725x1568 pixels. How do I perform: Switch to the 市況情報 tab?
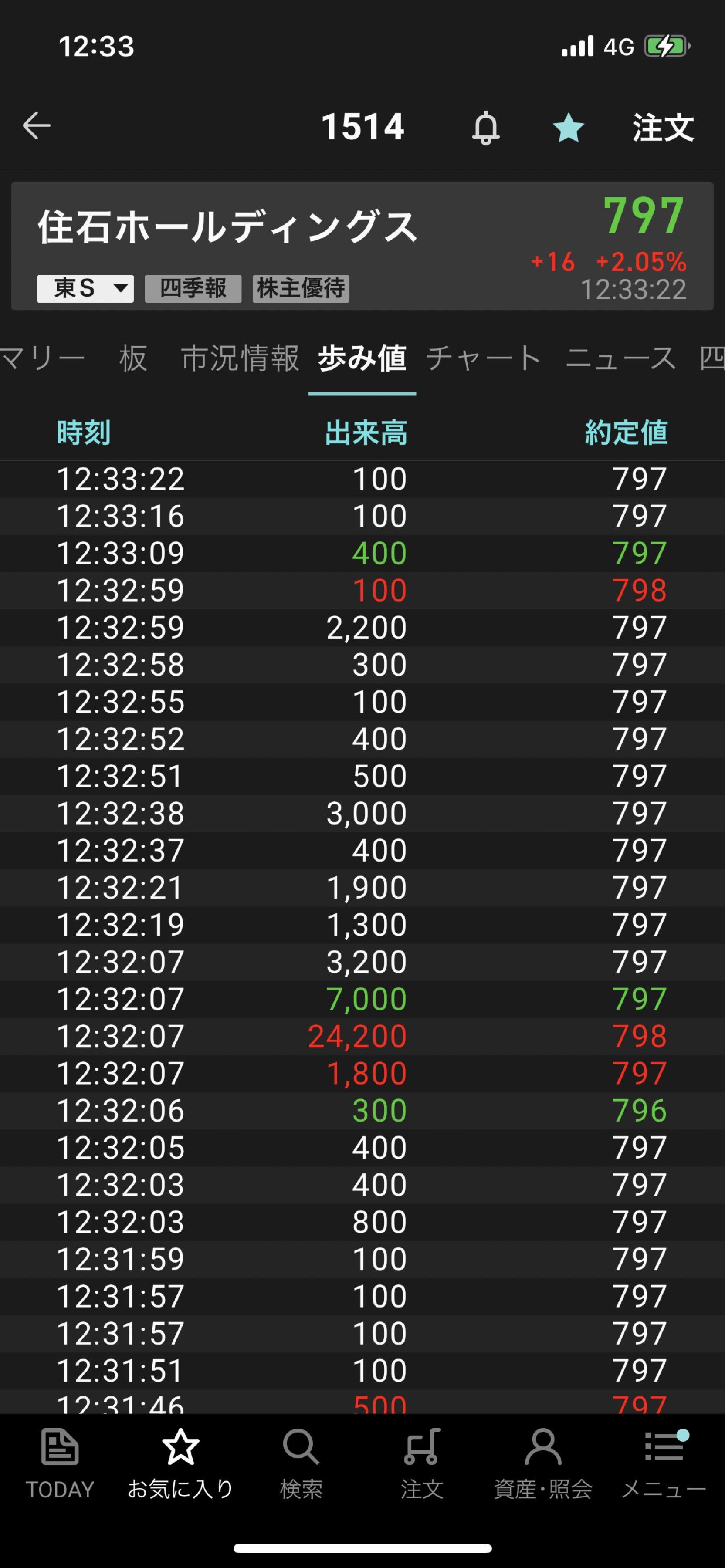click(x=241, y=358)
